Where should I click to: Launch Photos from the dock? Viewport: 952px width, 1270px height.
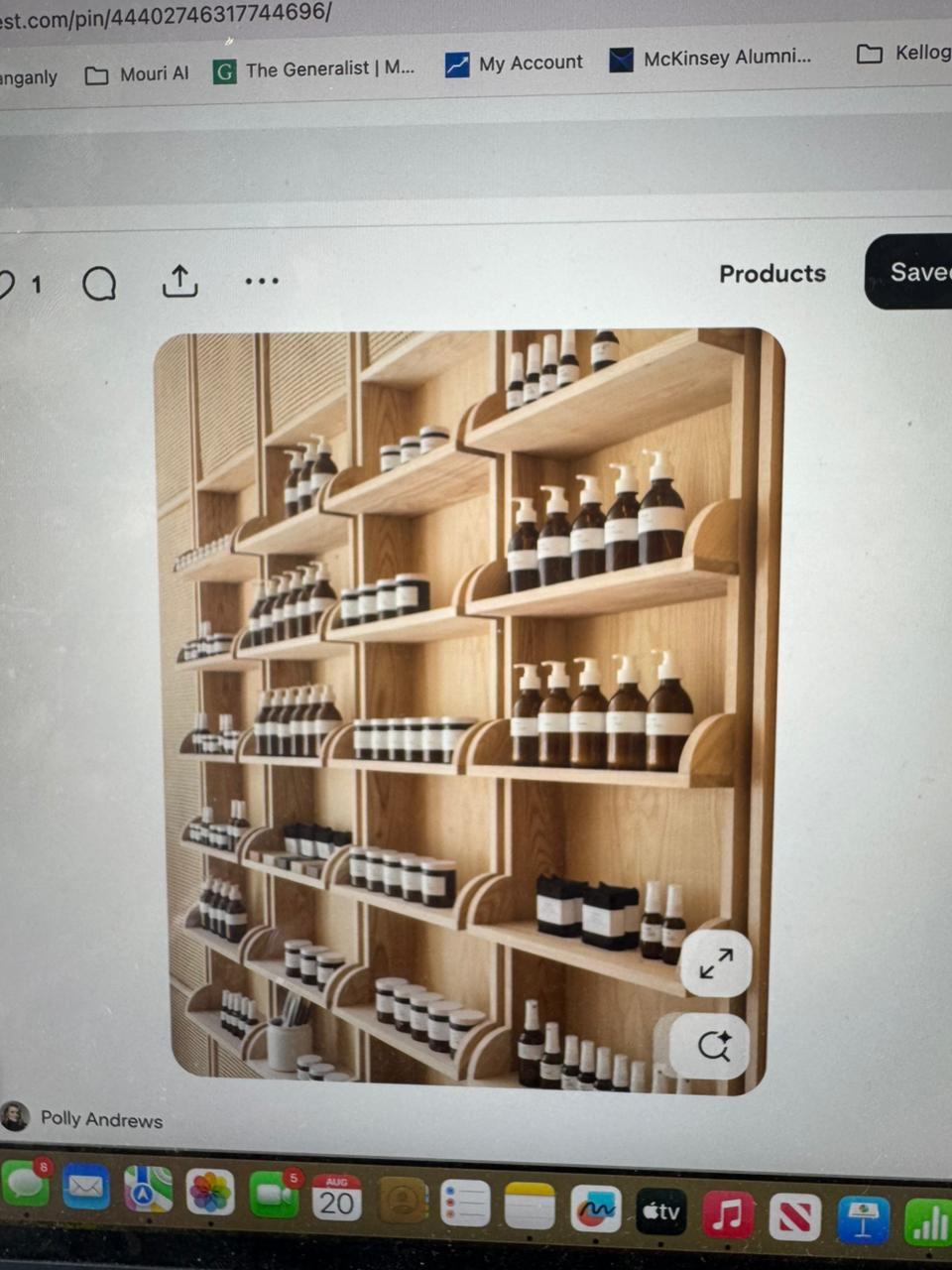pyautogui.click(x=210, y=1192)
